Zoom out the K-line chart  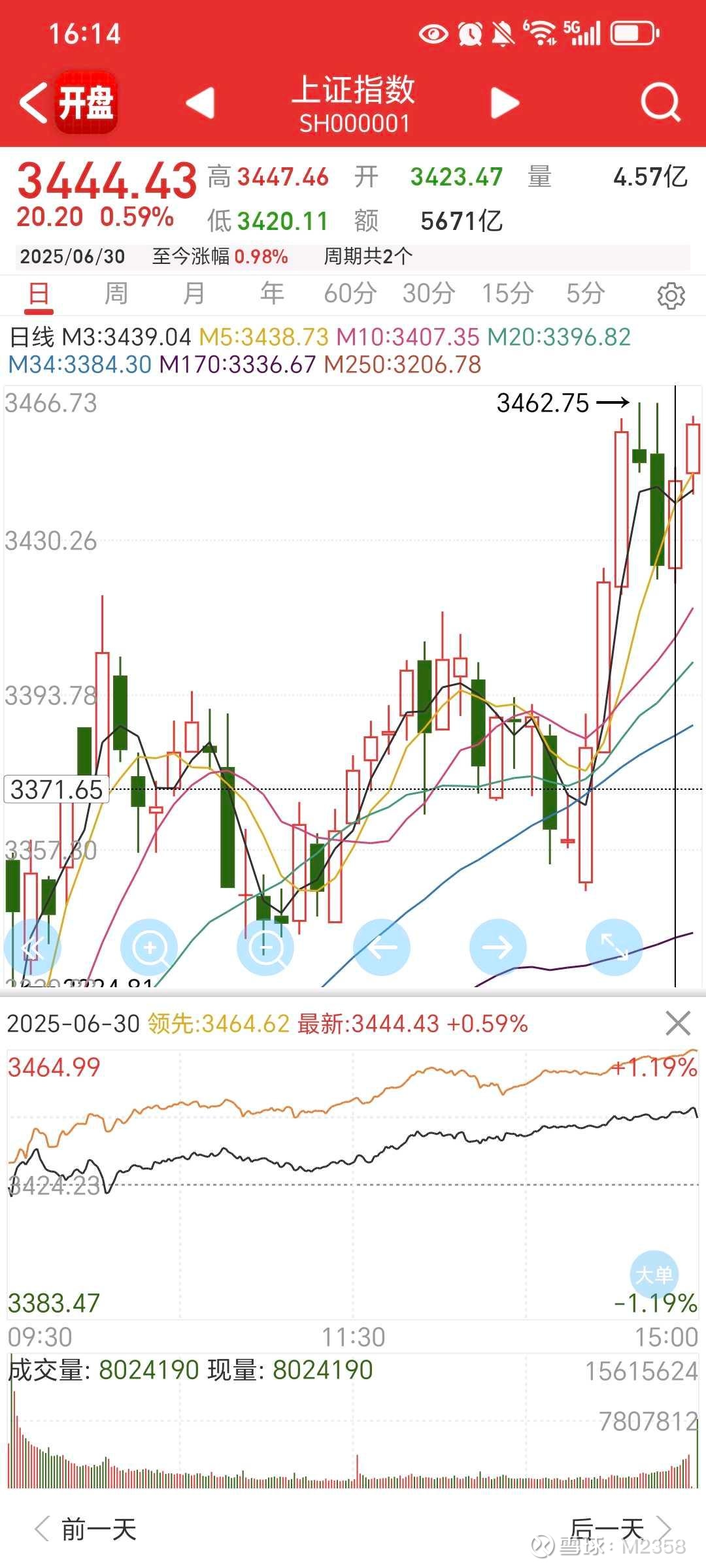point(266,947)
